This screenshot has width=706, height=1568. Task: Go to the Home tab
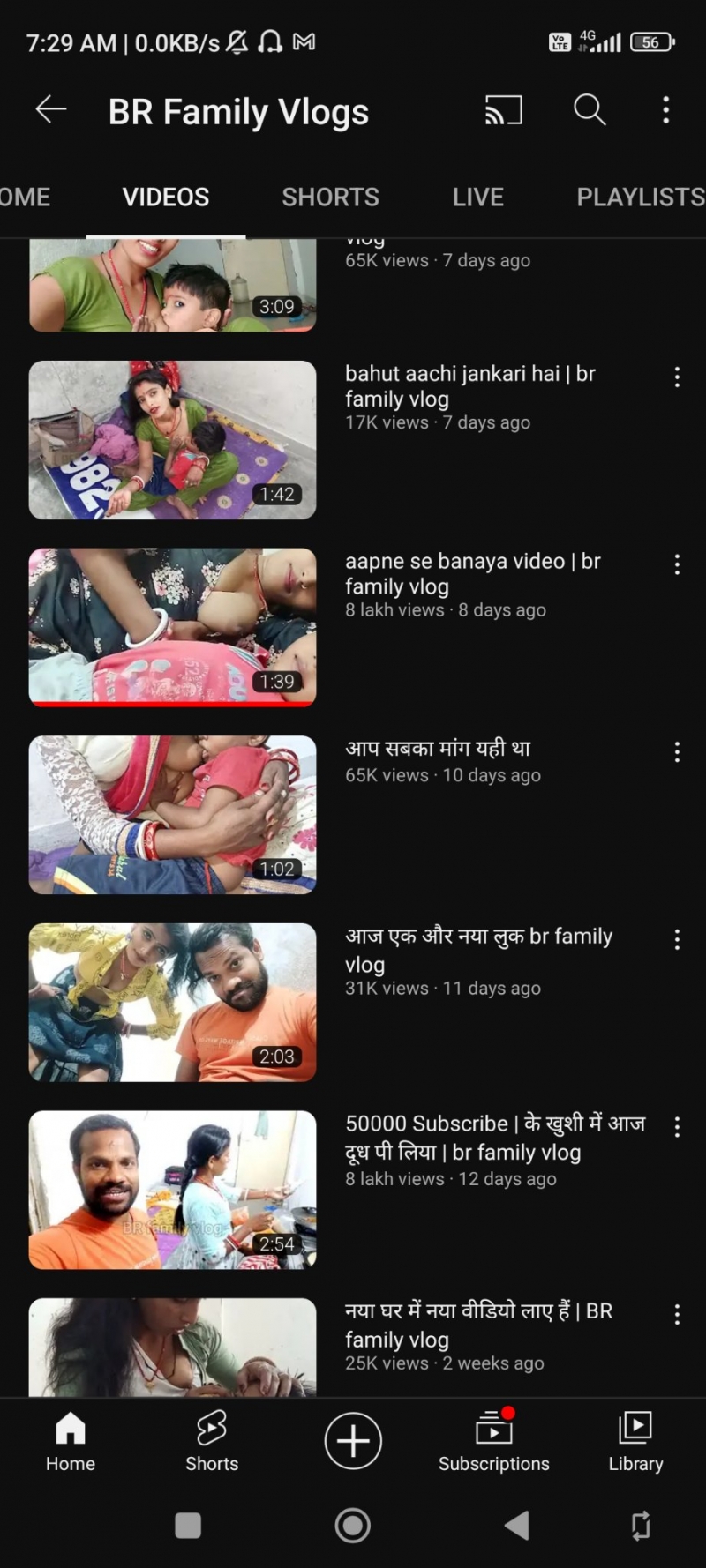71,1442
